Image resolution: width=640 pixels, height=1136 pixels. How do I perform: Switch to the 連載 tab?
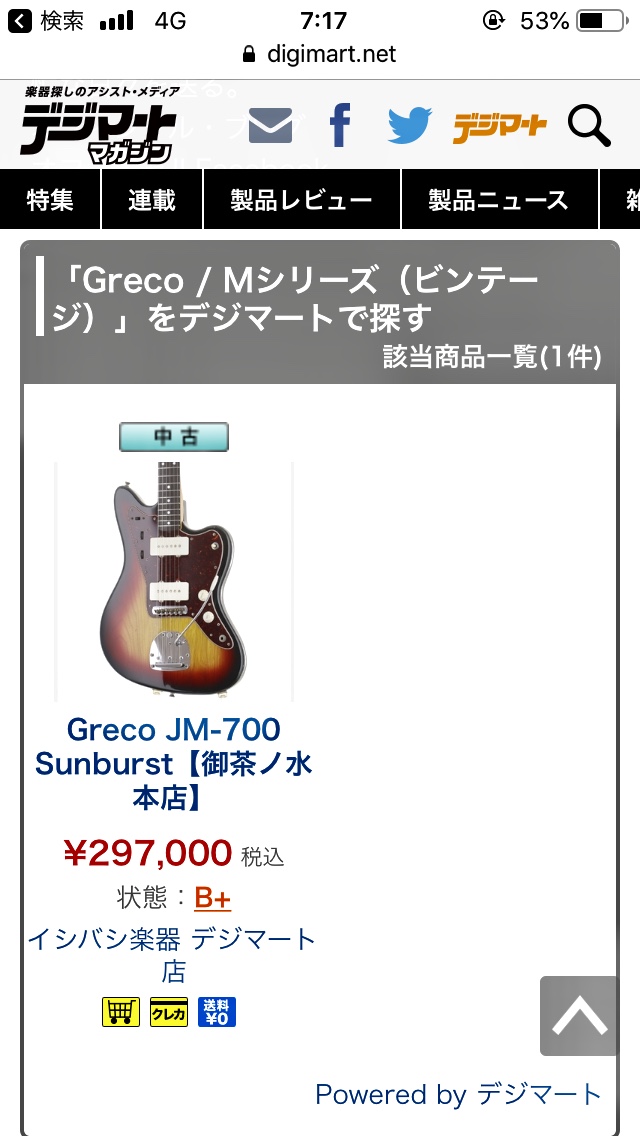(152, 200)
